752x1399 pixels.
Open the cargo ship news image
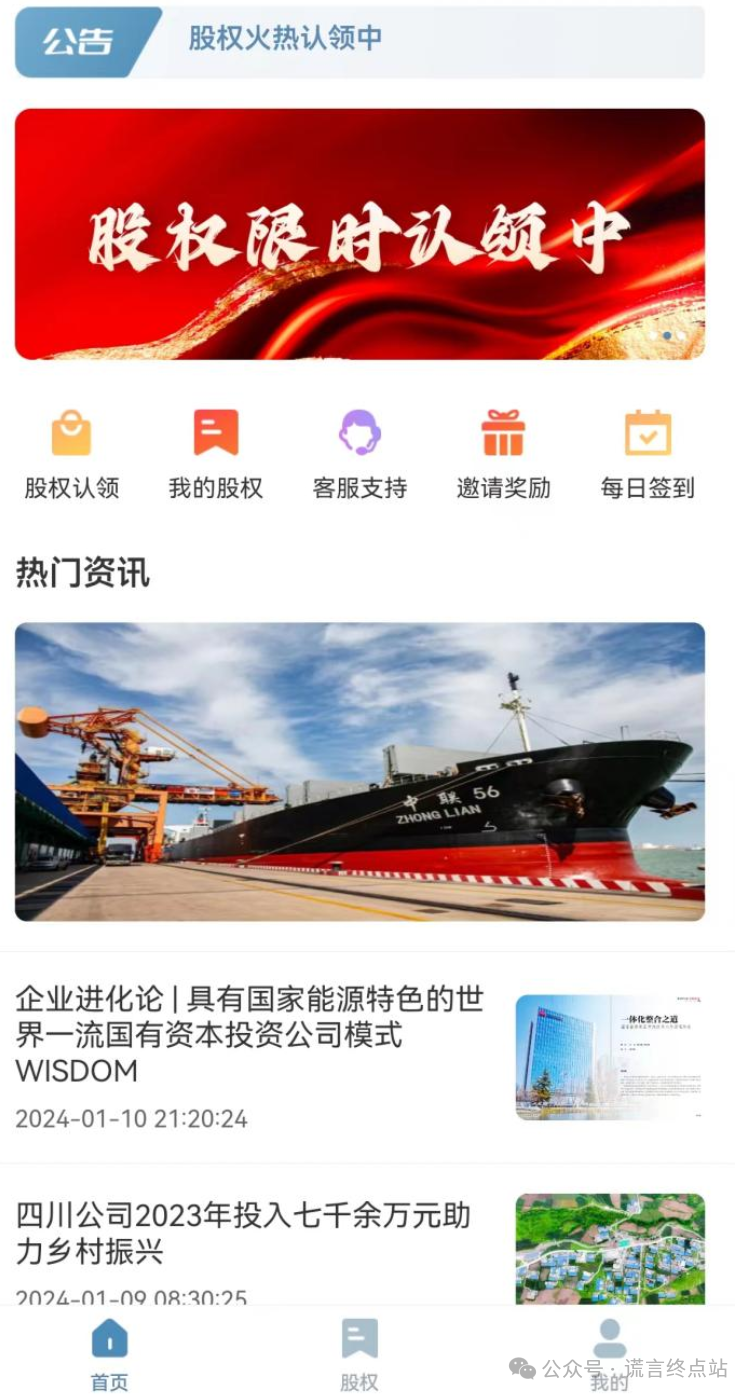pyautogui.click(x=359, y=772)
